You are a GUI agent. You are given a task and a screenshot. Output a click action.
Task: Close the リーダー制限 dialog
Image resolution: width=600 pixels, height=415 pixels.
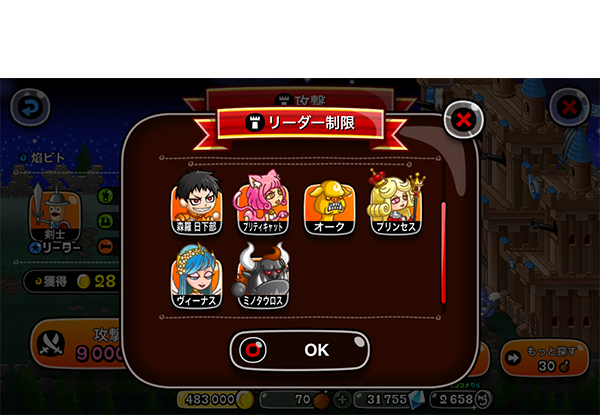point(462,120)
